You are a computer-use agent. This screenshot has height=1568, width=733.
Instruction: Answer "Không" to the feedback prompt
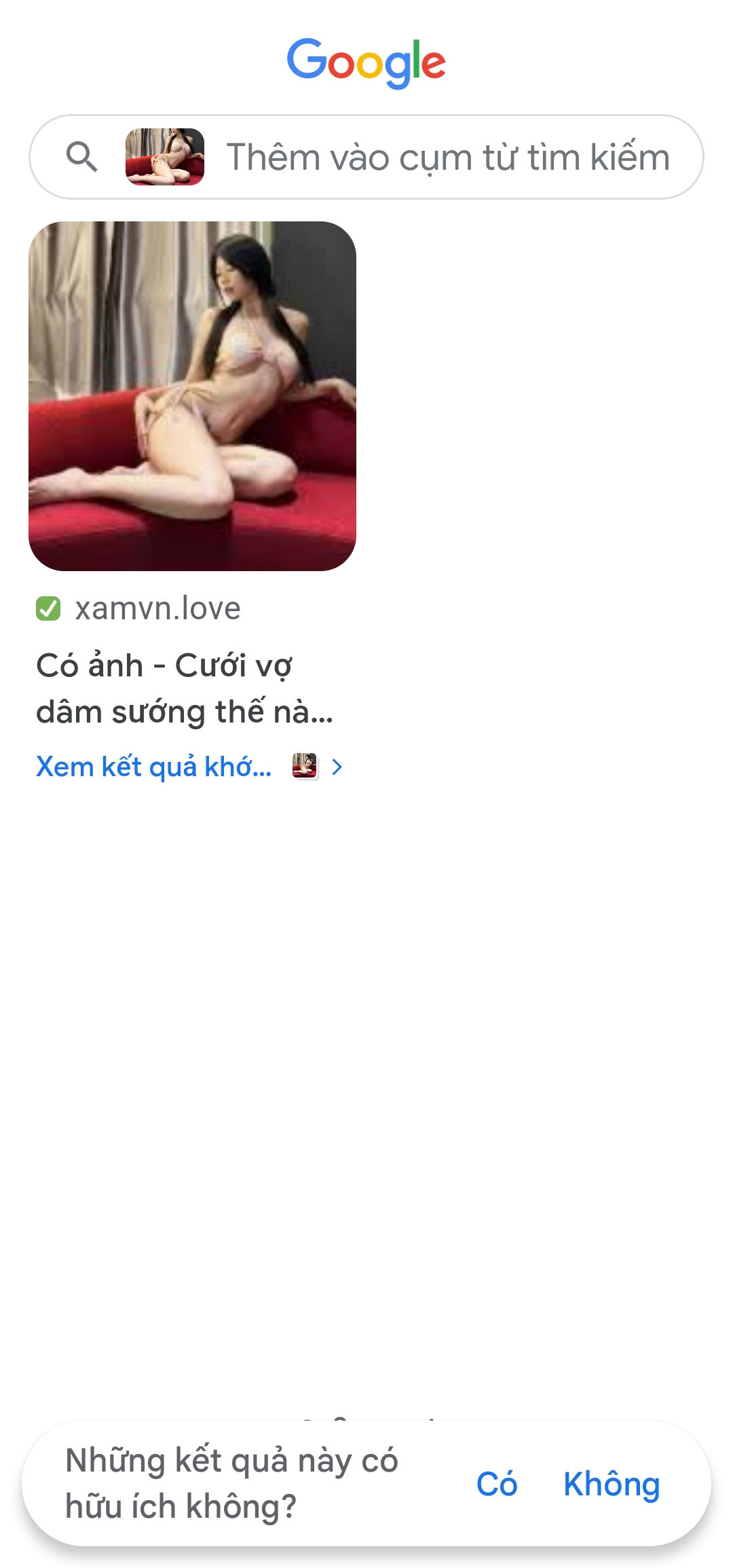pos(611,1484)
